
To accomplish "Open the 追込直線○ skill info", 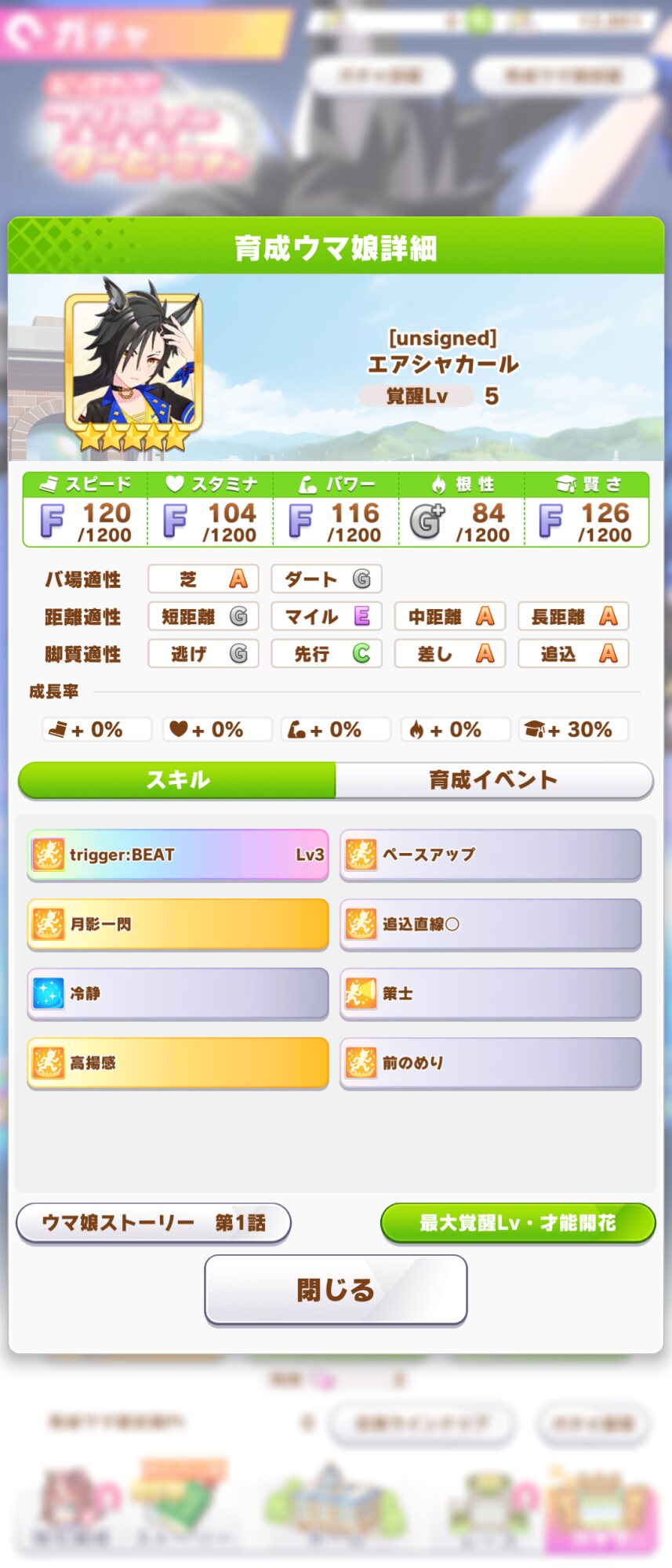I will tap(490, 924).
